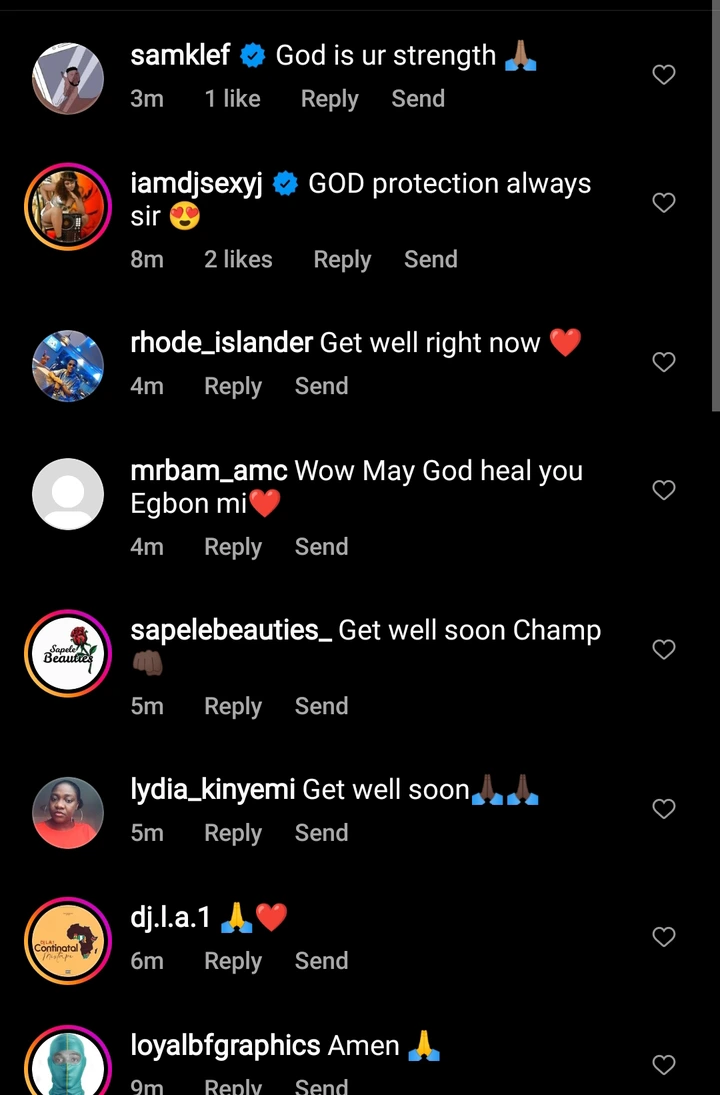Like samklef's comment
The image size is (720, 1095).
[664, 75]
